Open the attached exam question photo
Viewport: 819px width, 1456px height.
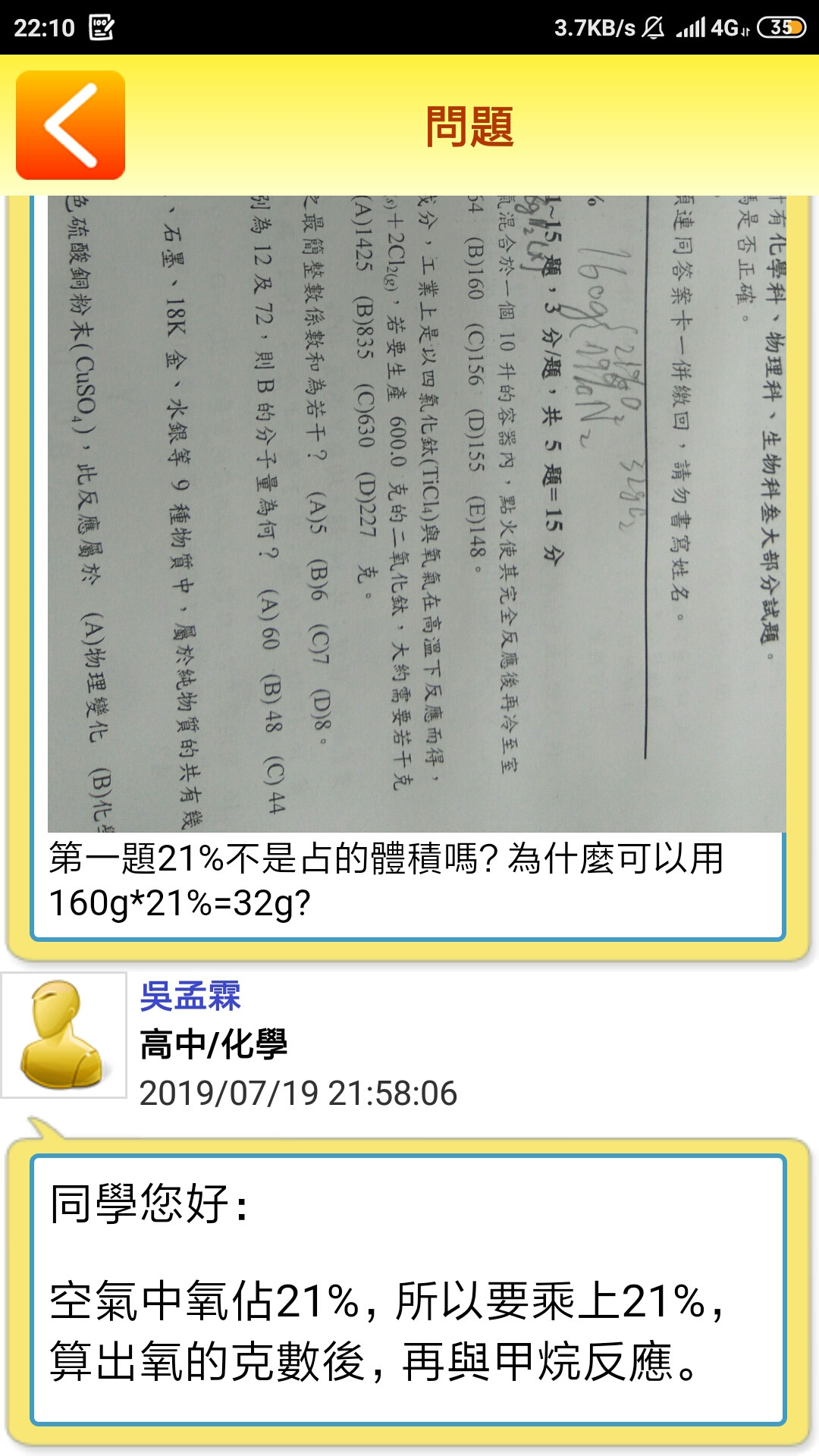(x=416, y=513)
